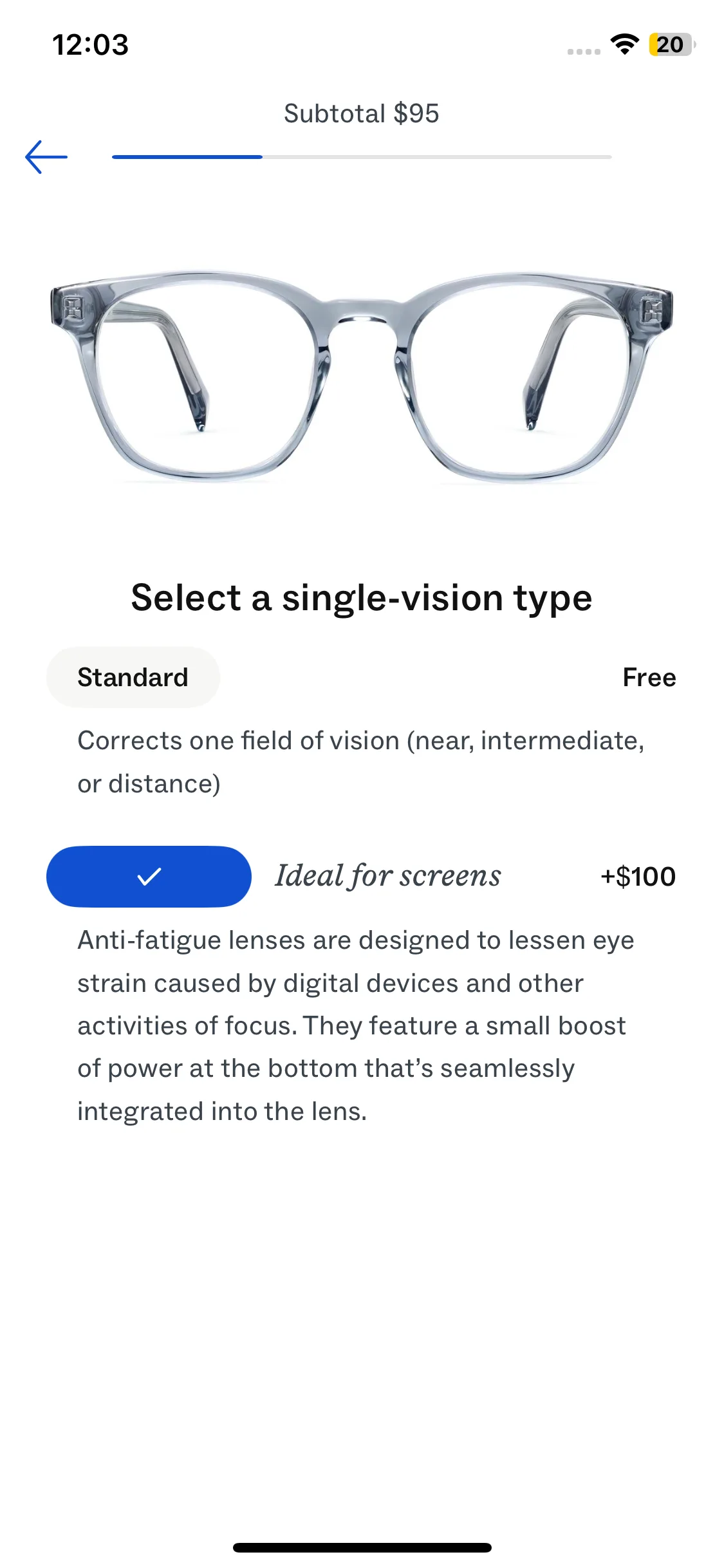Select the Ideal for screens label
Viewport: 724px width, 1568px height.
[387, 875]
